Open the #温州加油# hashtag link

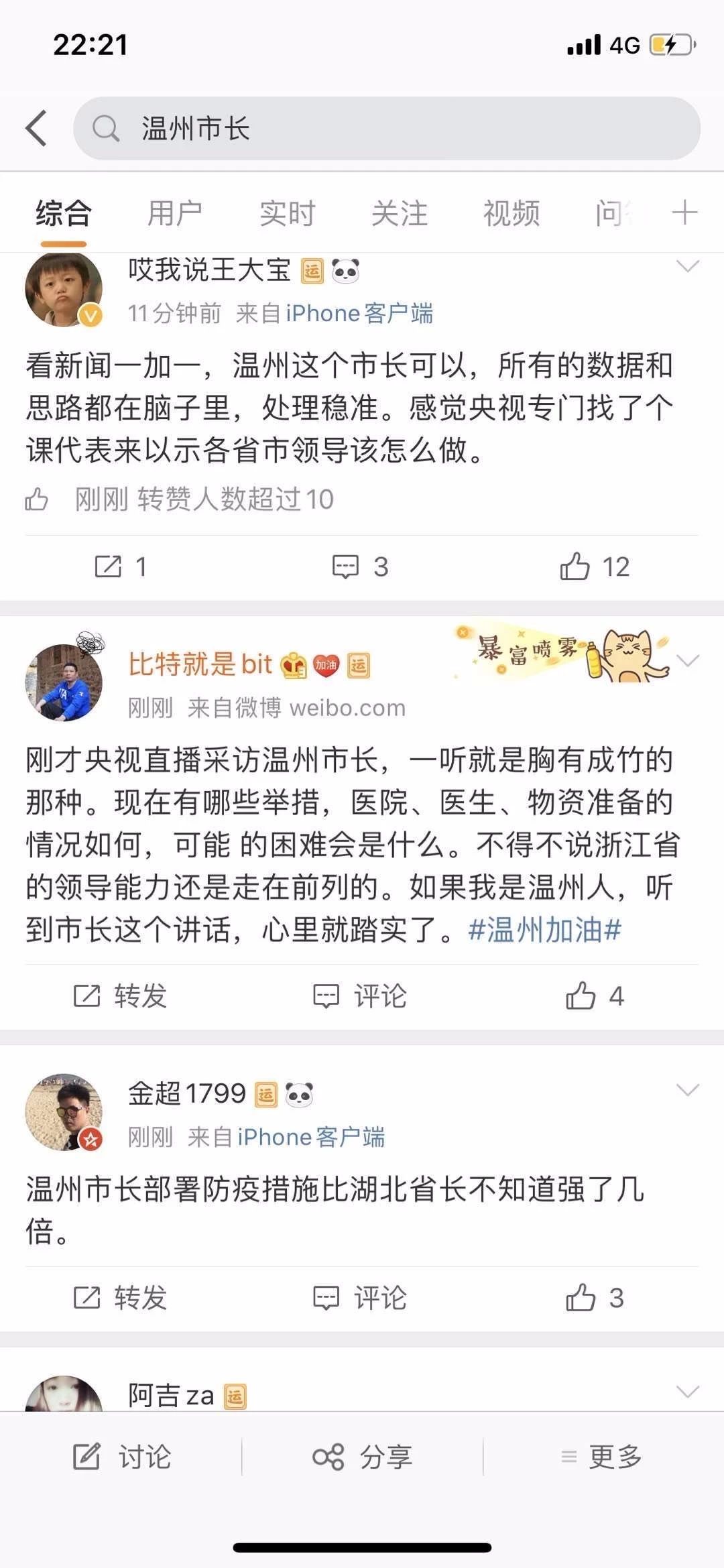[544, 930]
